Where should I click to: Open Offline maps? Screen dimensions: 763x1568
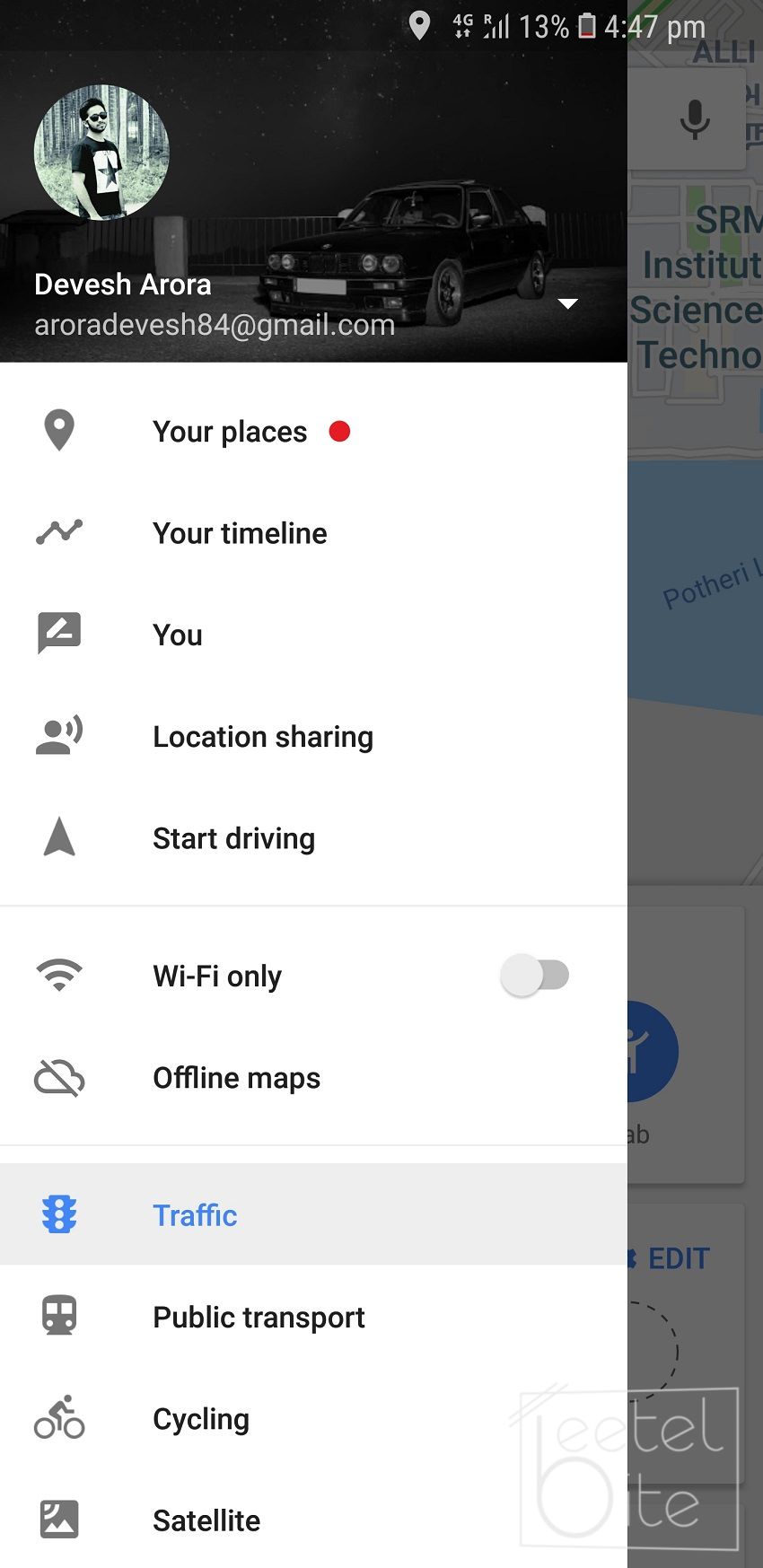point(313,1077)
